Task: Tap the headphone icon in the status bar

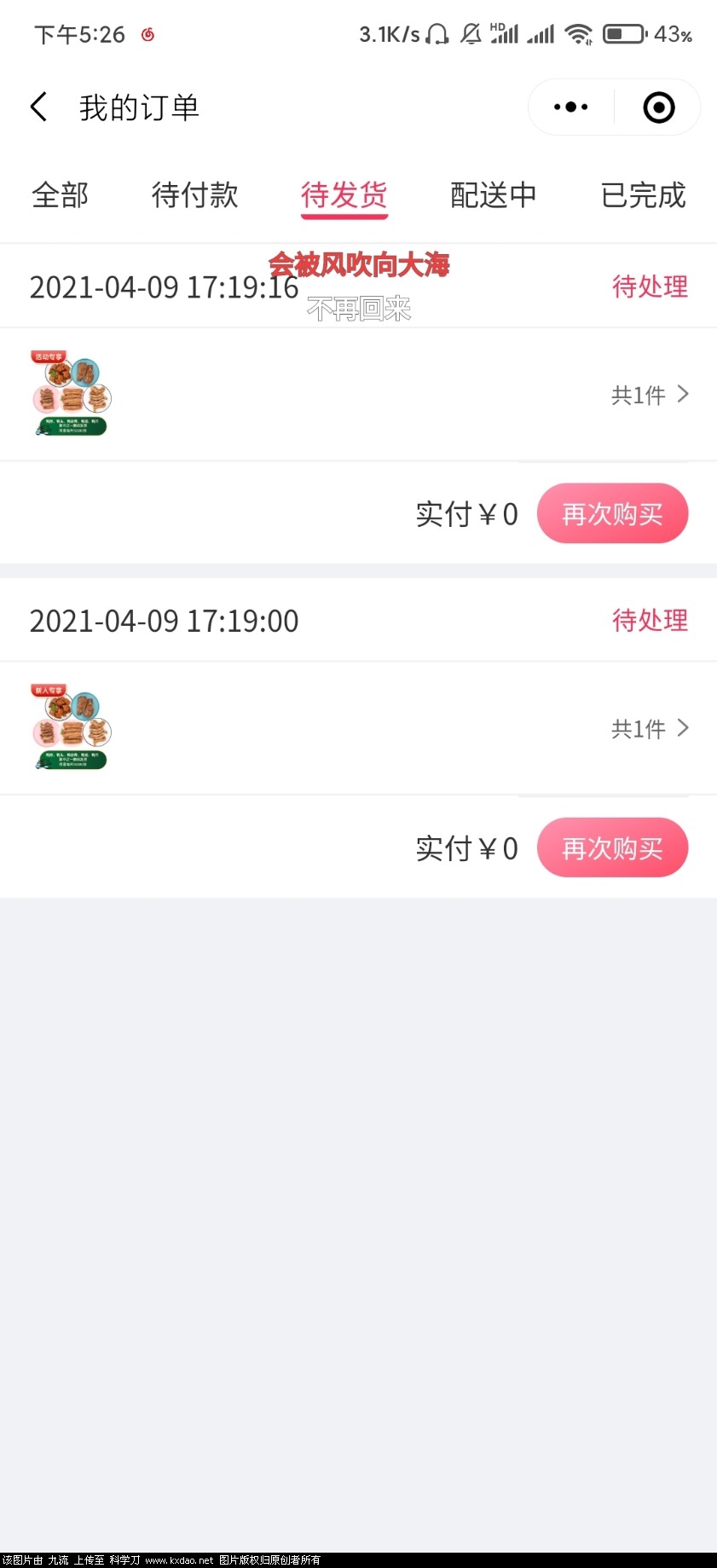Action: (x=437, y=33)
